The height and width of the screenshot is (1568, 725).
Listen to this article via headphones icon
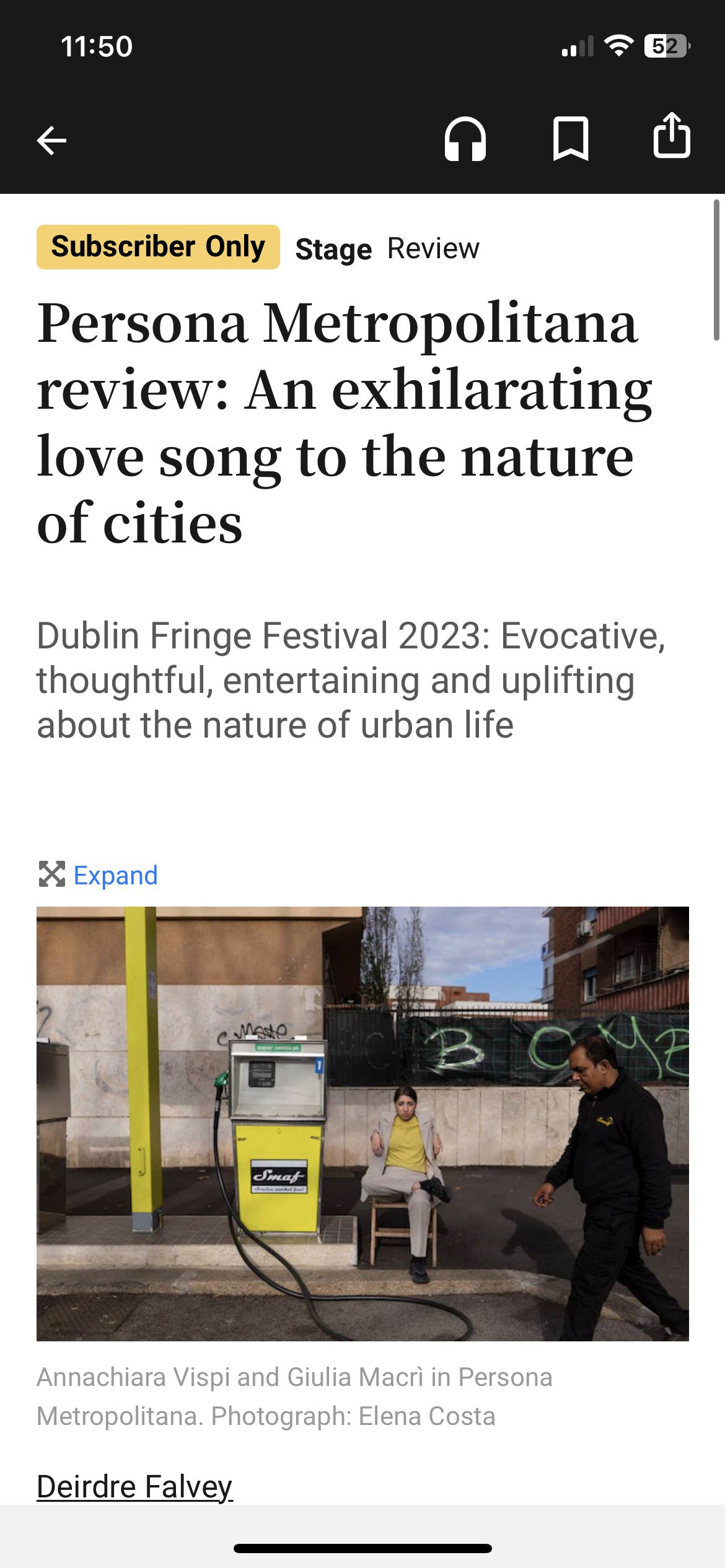pos(465,139)
